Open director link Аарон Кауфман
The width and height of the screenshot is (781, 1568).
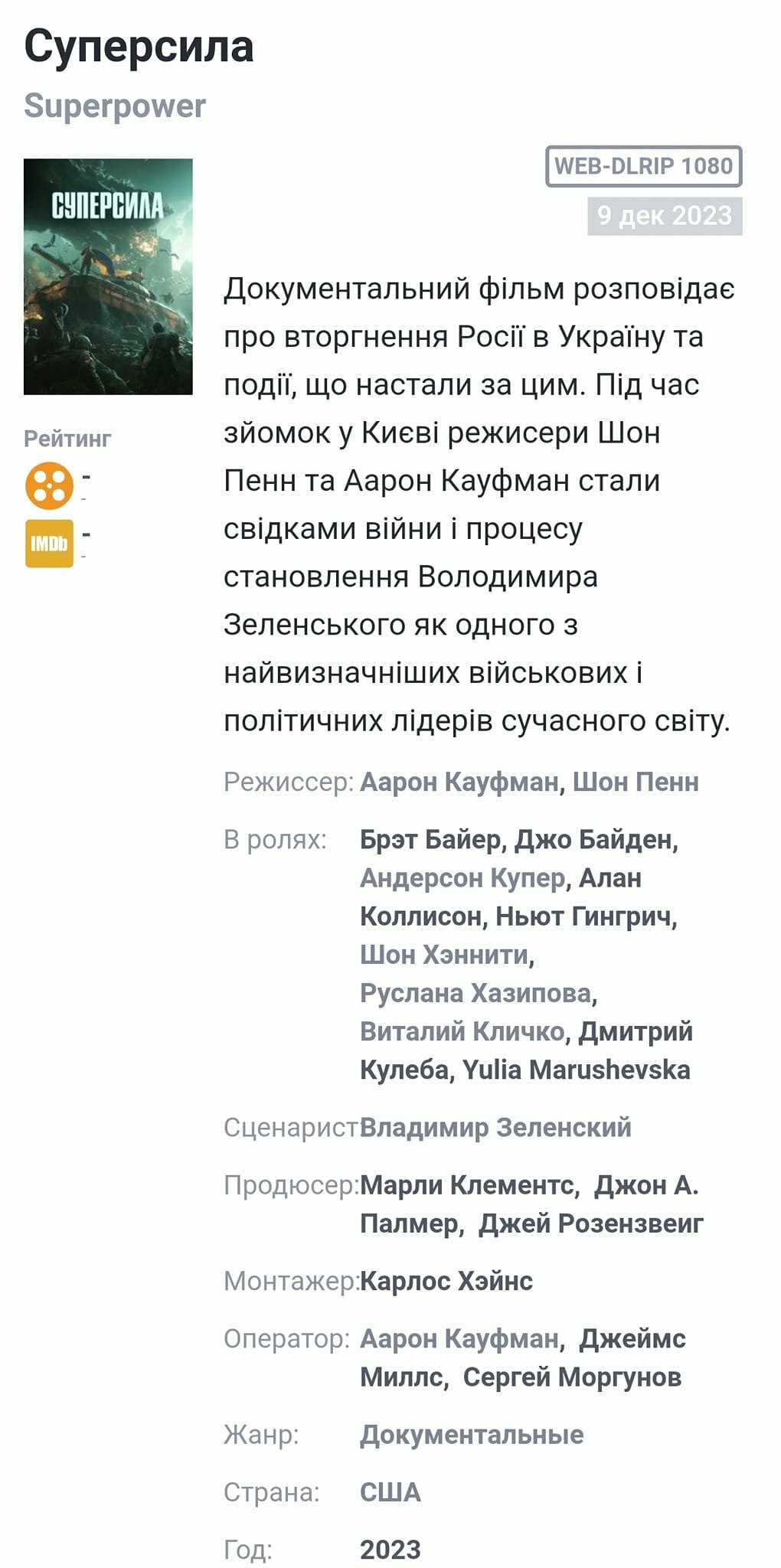click(x=459, y=782)
